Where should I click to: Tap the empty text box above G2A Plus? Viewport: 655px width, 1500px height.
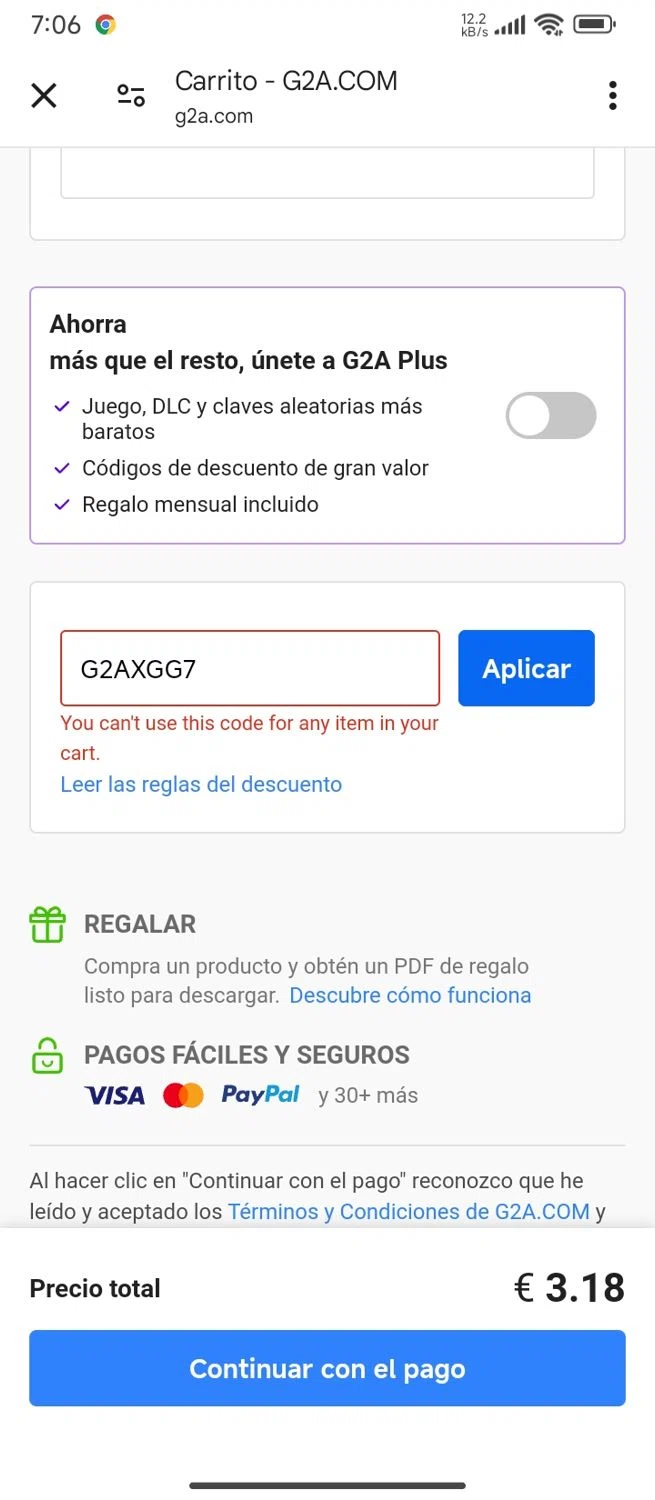pos(327,174)
